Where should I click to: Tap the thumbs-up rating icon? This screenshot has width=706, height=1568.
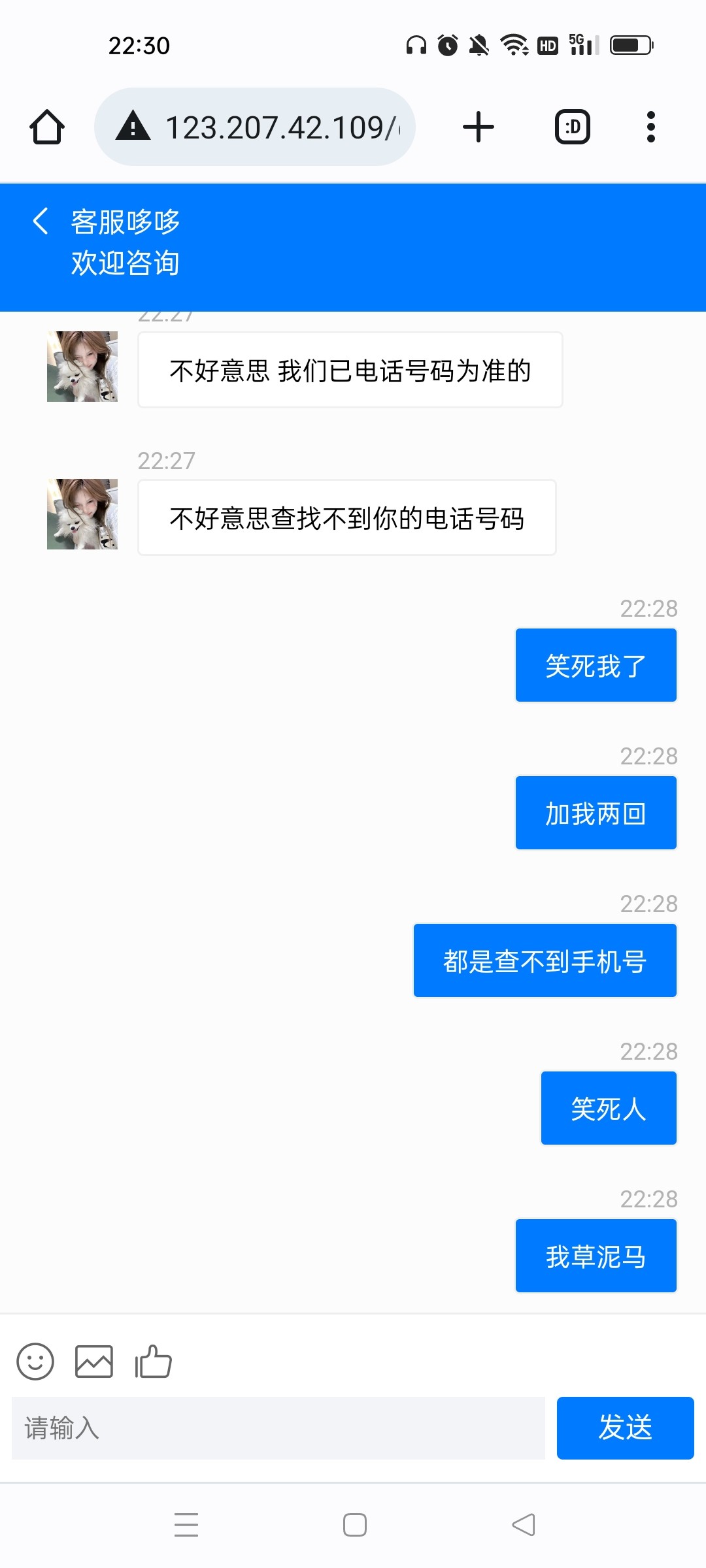[x=153, y=1362]
